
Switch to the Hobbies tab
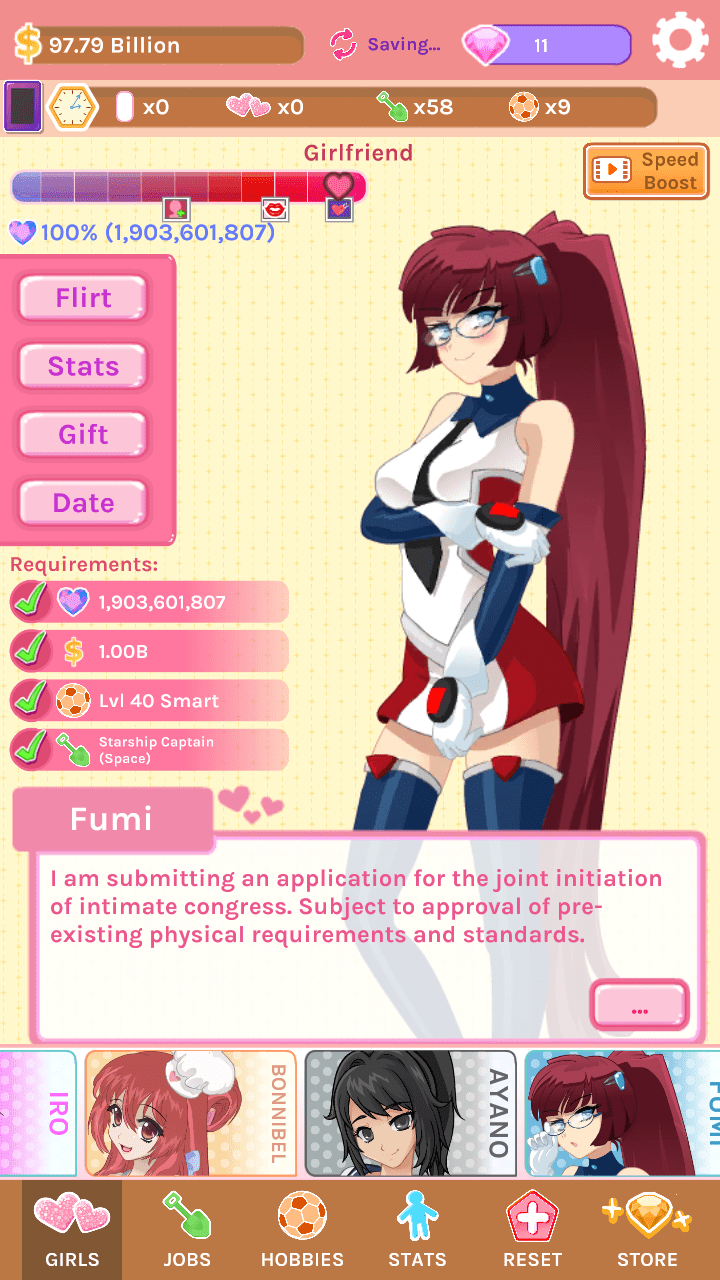coord(302,1230)
